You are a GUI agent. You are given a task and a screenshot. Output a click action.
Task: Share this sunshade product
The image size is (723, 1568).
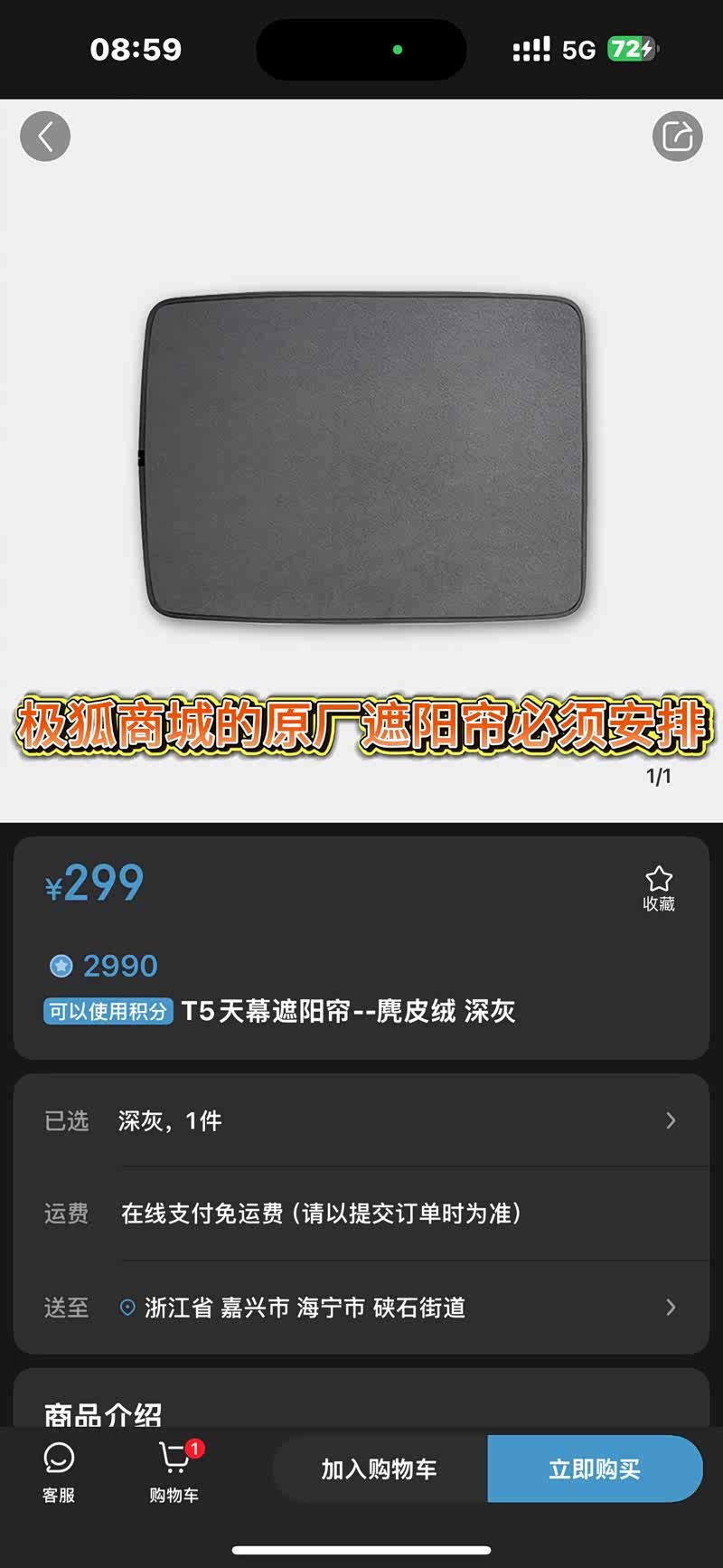(677, 137)
